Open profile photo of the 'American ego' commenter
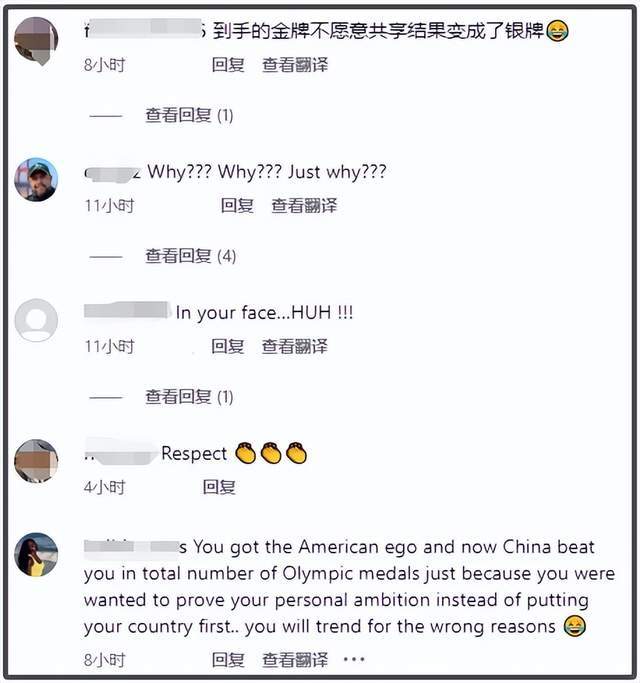 [x=36, y=554]
